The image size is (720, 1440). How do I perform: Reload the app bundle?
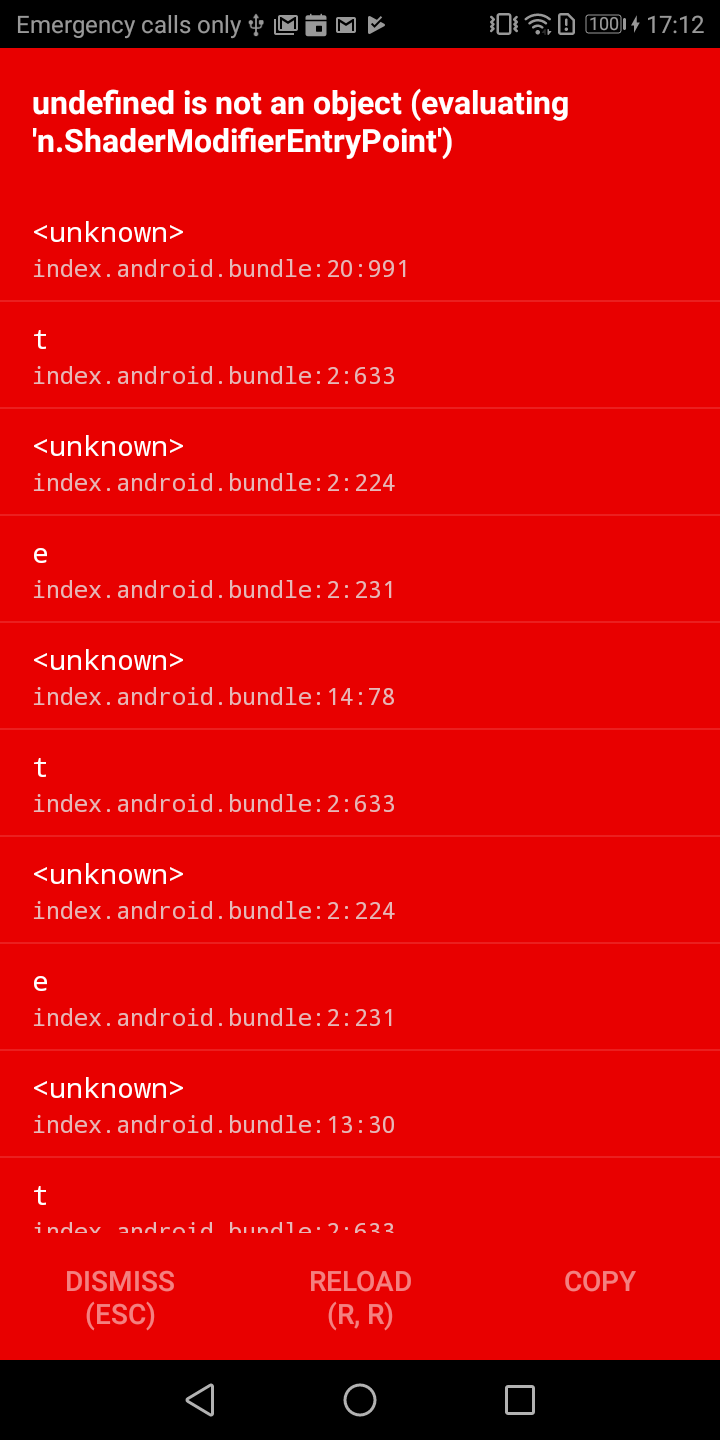[x=360, y=1297]
